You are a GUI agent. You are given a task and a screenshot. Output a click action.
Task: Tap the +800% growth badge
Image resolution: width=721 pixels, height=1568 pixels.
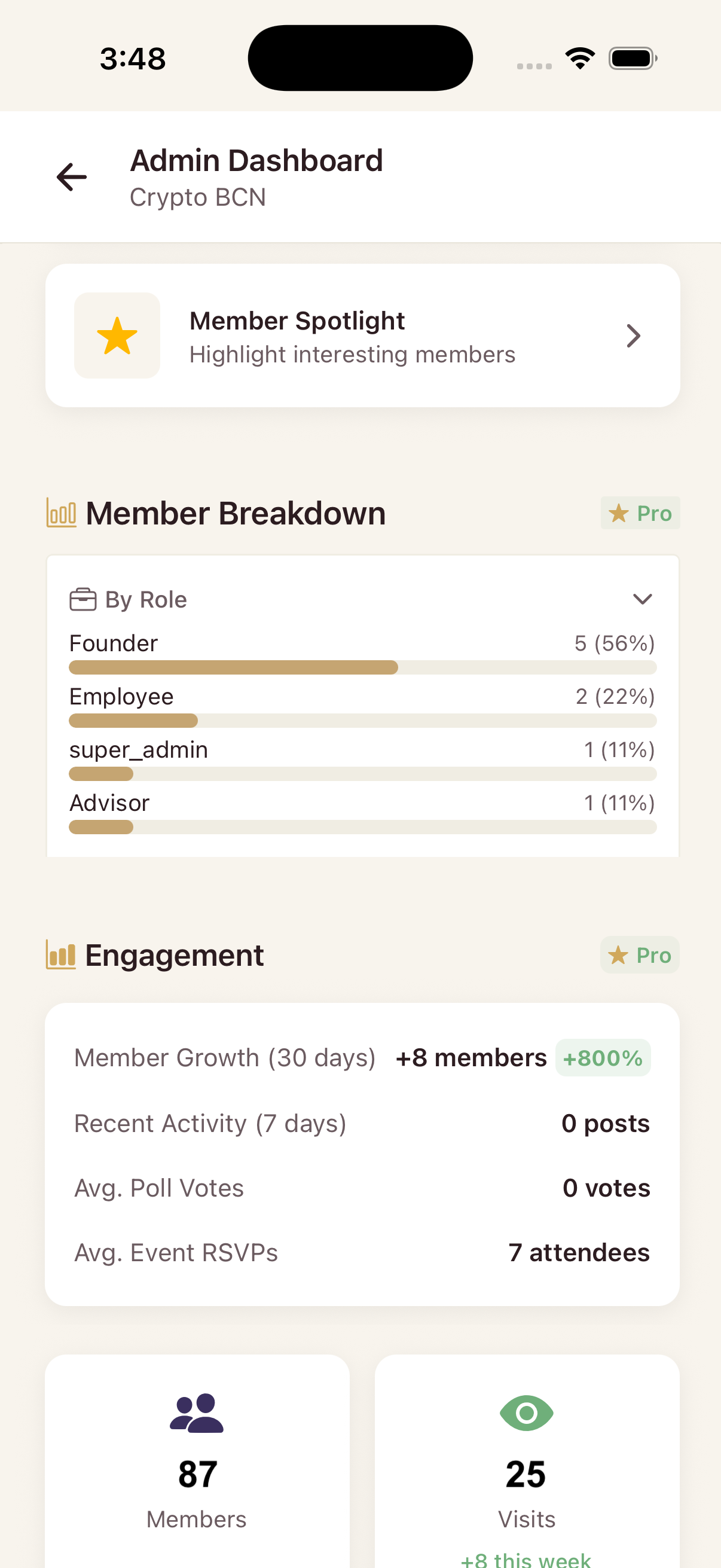[603, 1057]
